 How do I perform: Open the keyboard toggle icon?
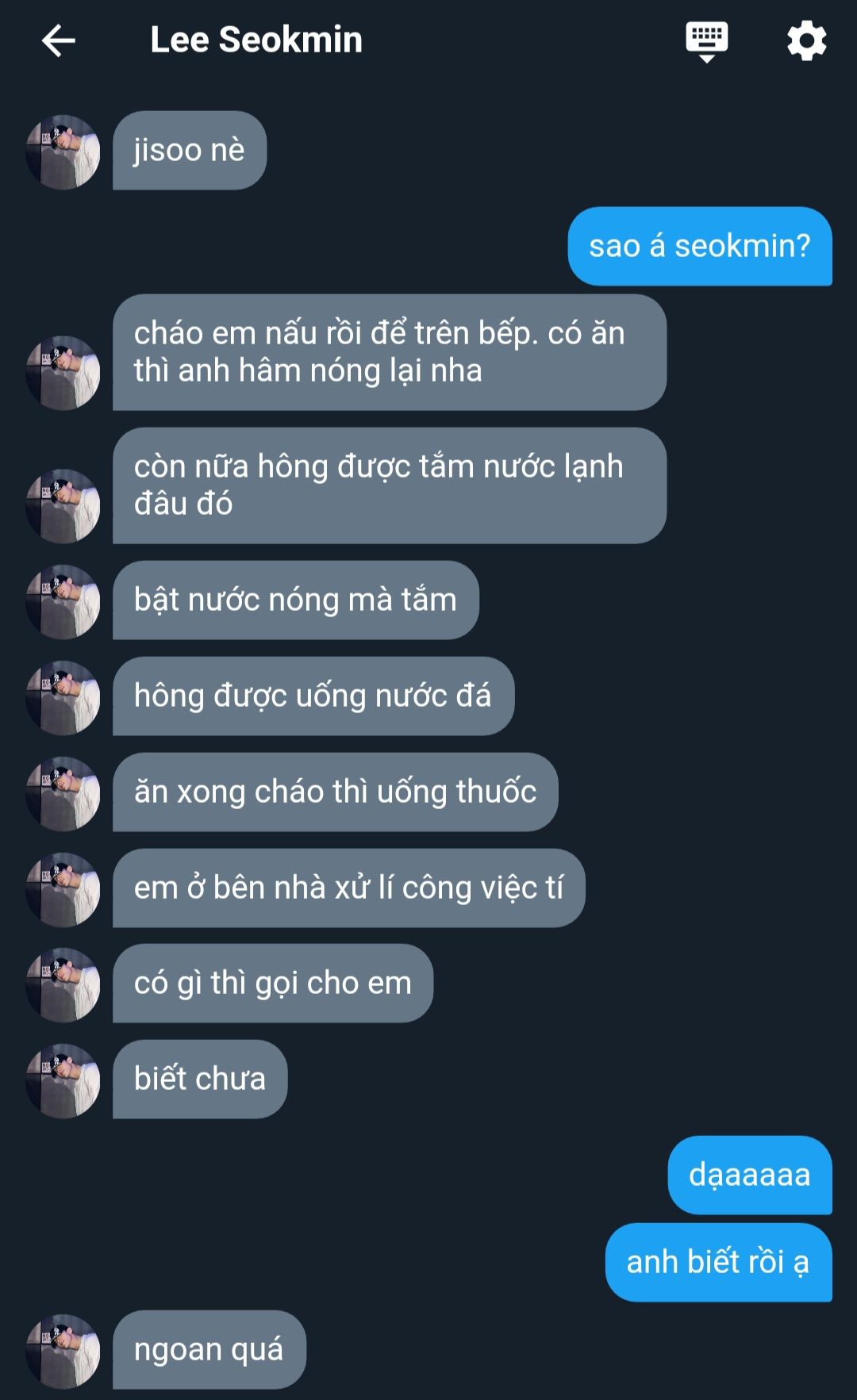point(706,41)
